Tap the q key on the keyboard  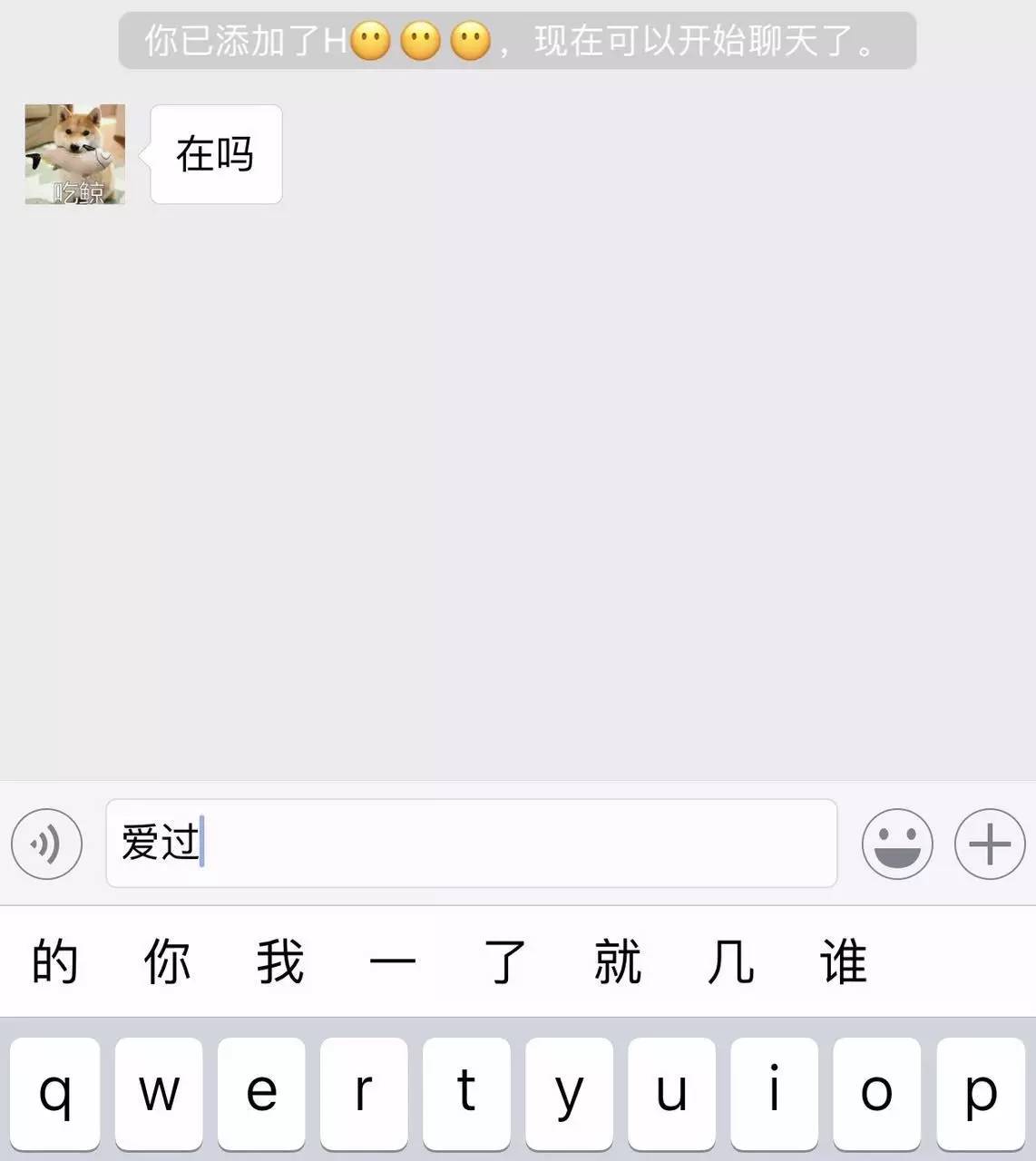55,1093
